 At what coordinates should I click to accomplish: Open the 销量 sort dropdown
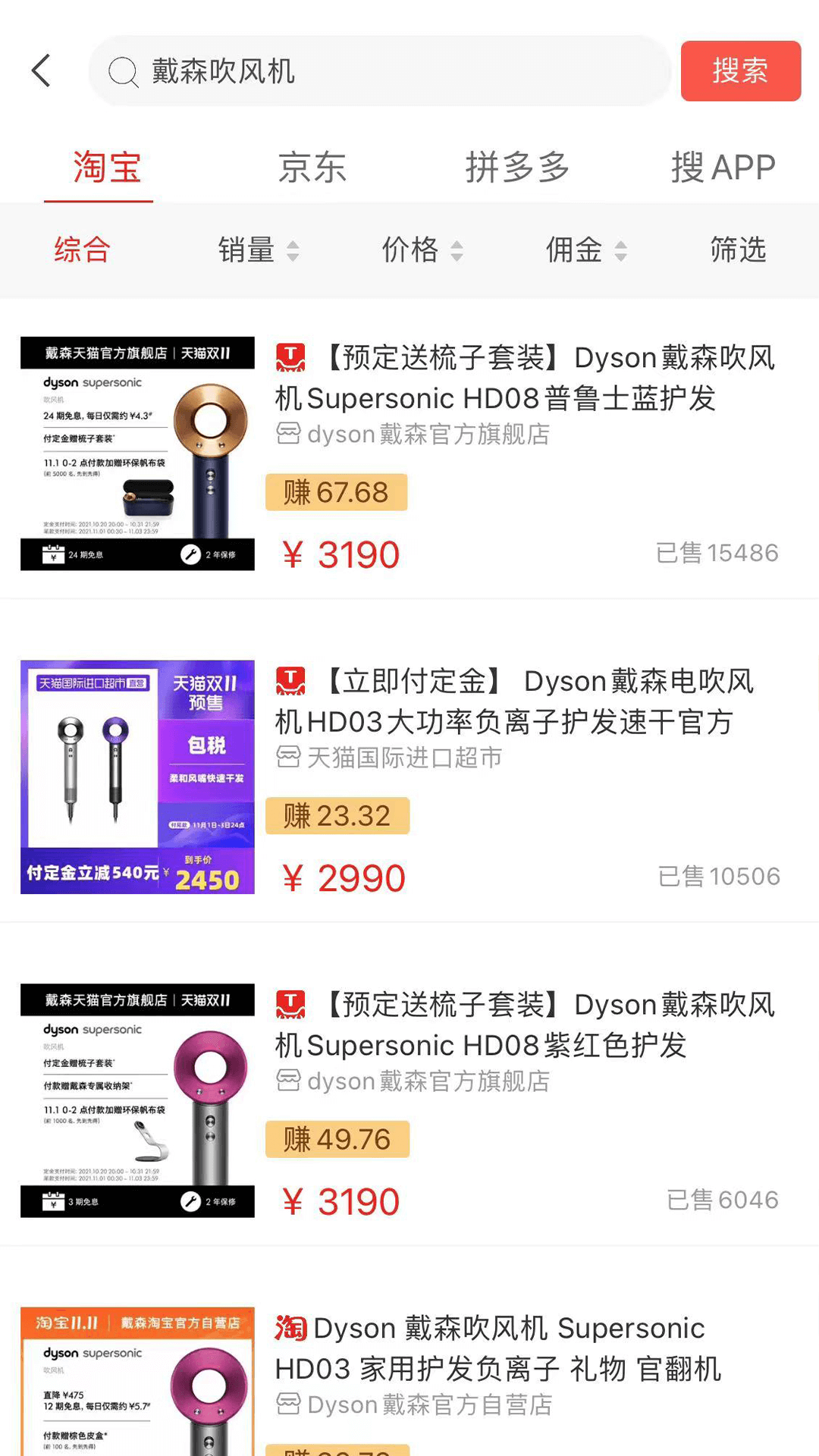click(x=258, y=250)
